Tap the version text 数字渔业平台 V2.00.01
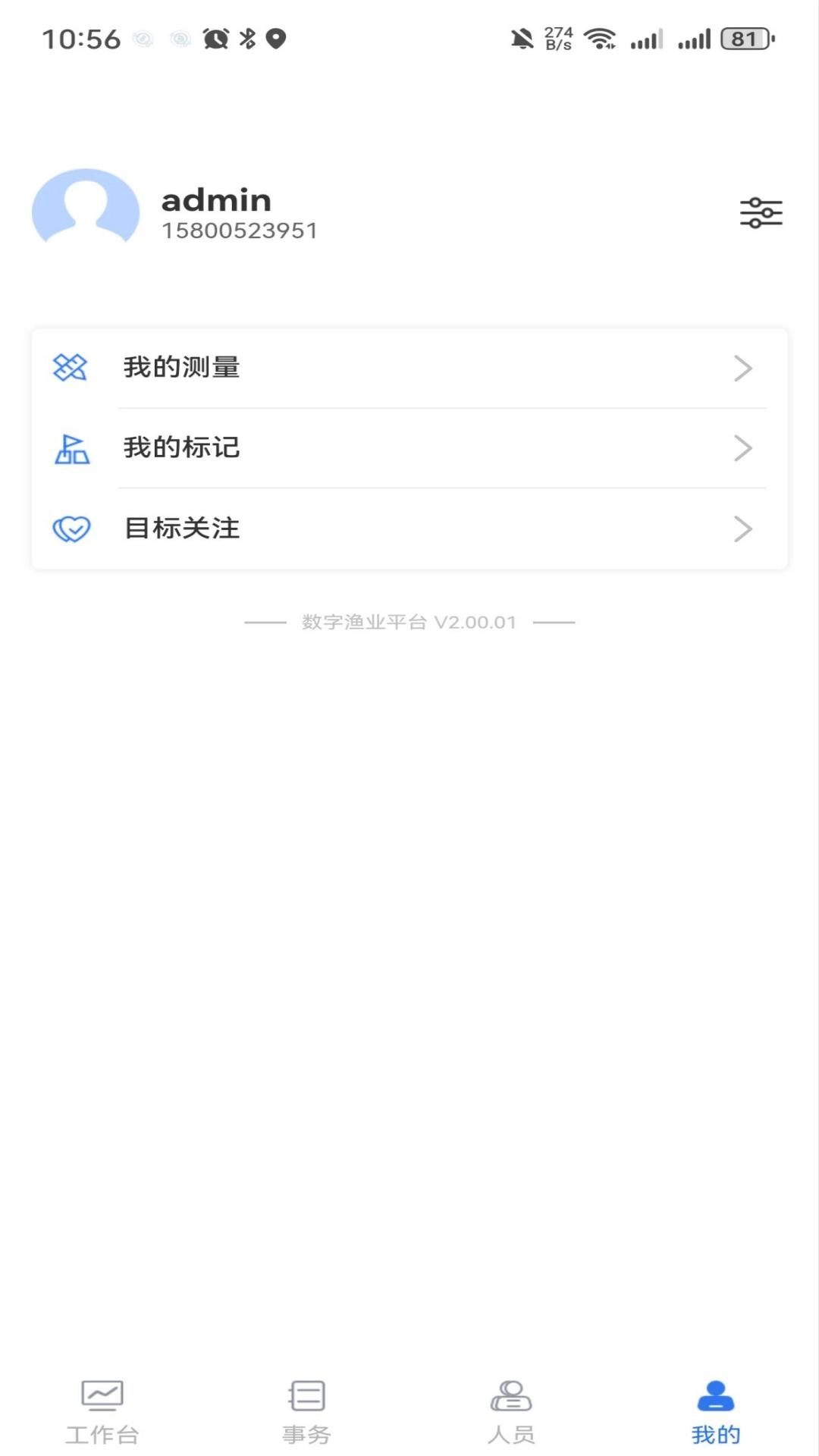This screenshot has height=1456, width=819. coord(409,622)
